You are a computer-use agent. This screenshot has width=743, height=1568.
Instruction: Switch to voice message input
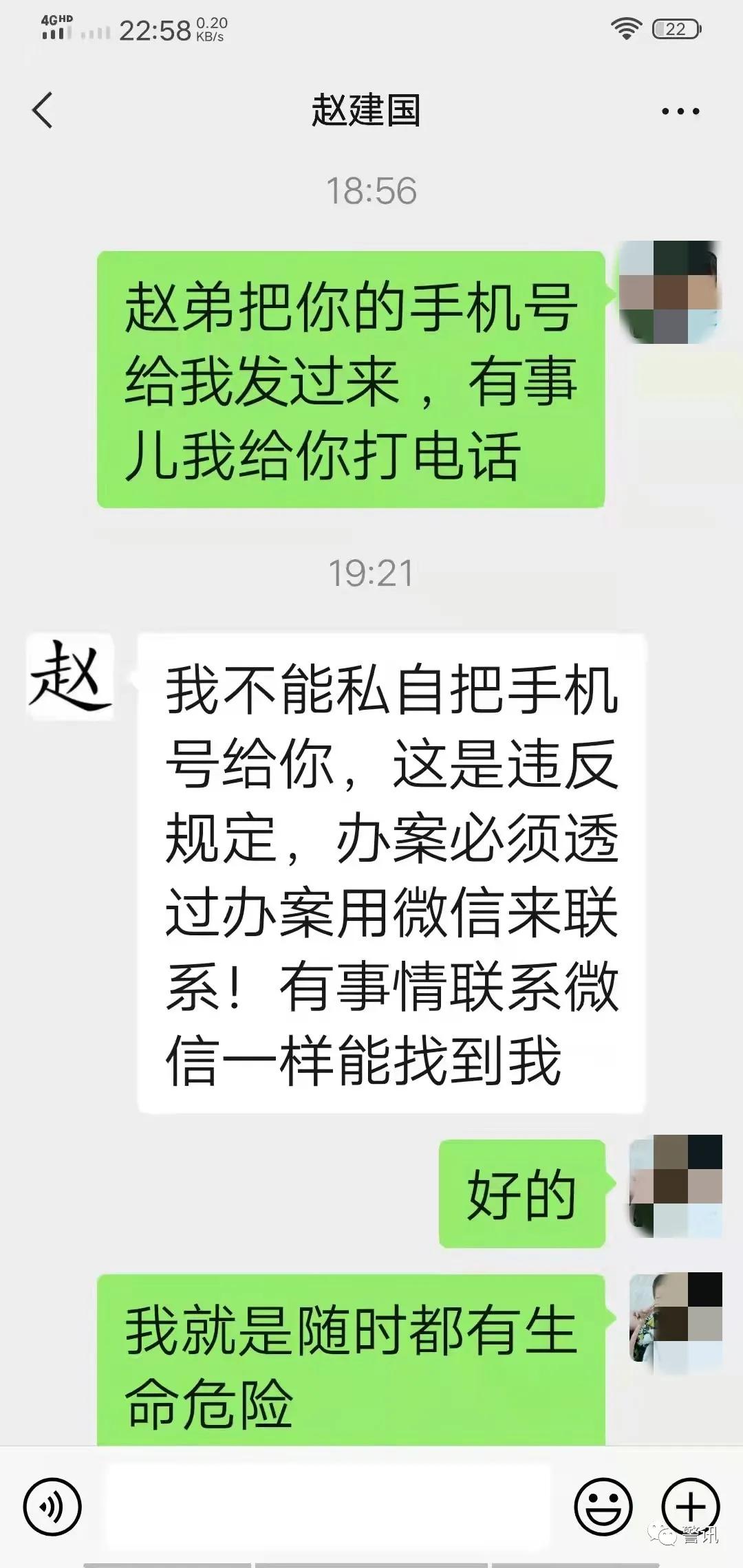coord(52,1506)
